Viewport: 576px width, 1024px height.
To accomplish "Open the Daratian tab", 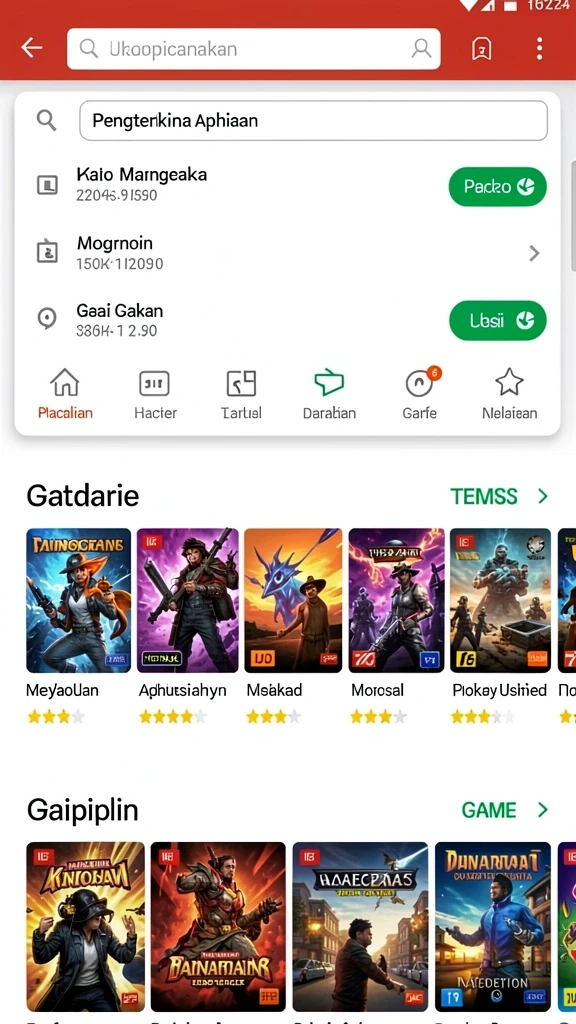I will (329, 394).
